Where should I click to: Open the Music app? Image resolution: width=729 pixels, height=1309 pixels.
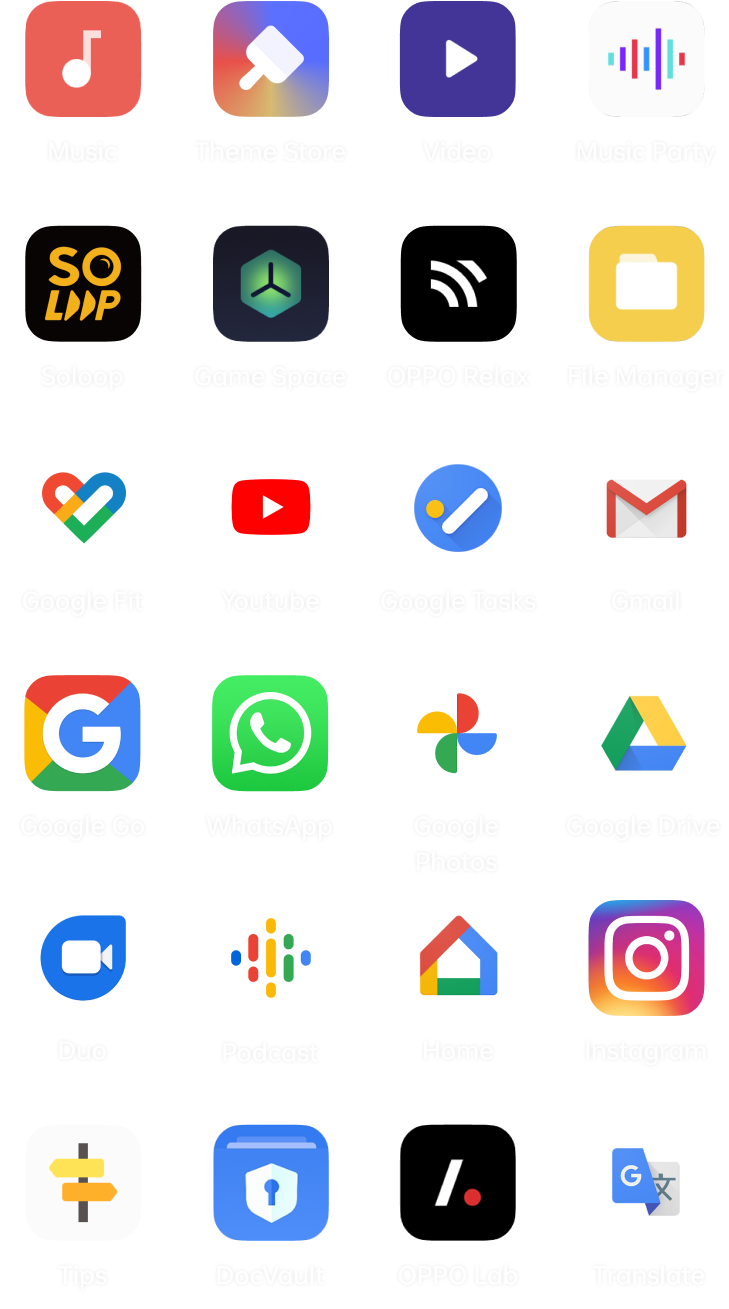(x=83, y=58)
